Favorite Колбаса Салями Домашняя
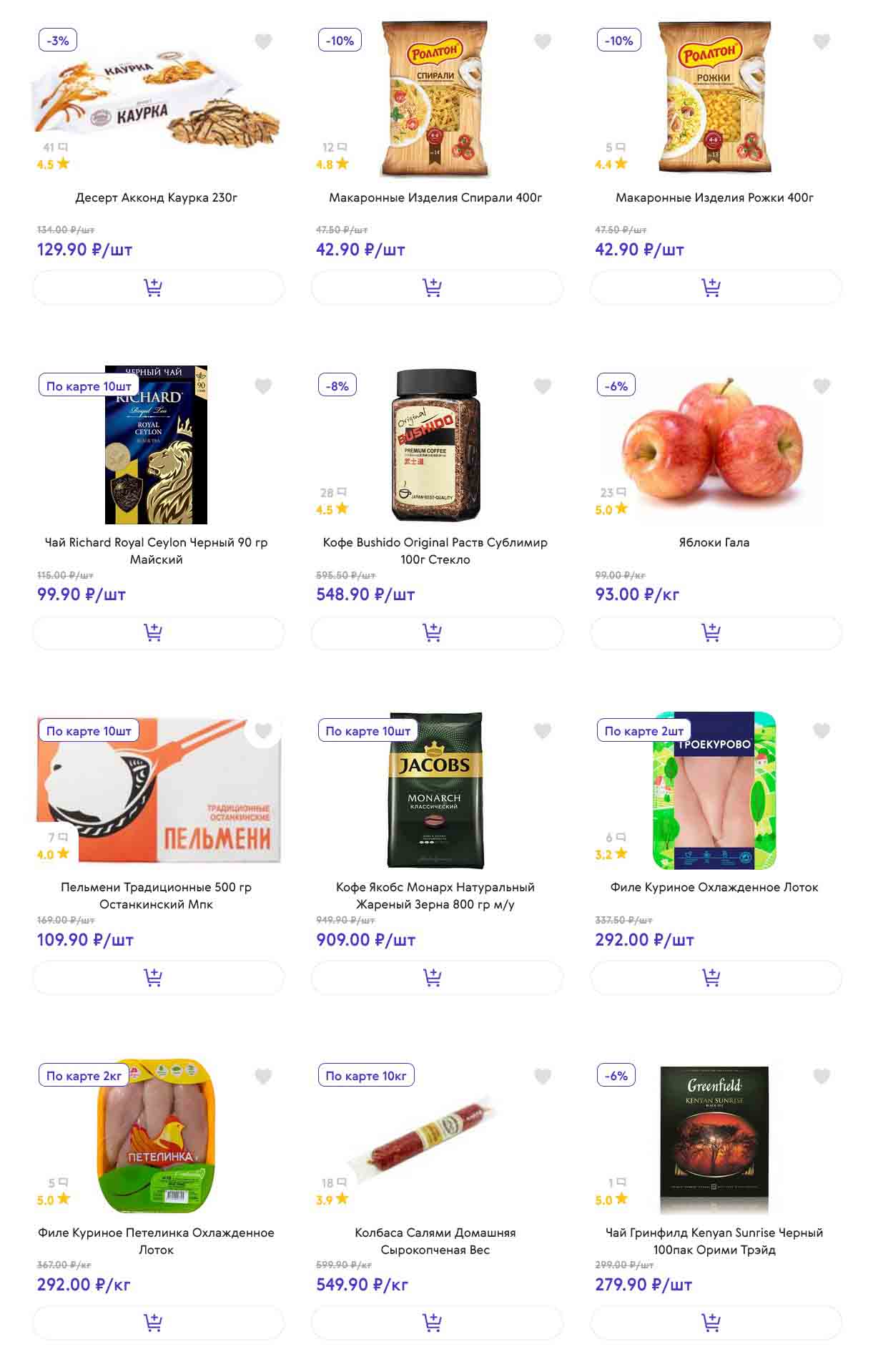Viewport: 878px width, 1372px height. 543,1076
